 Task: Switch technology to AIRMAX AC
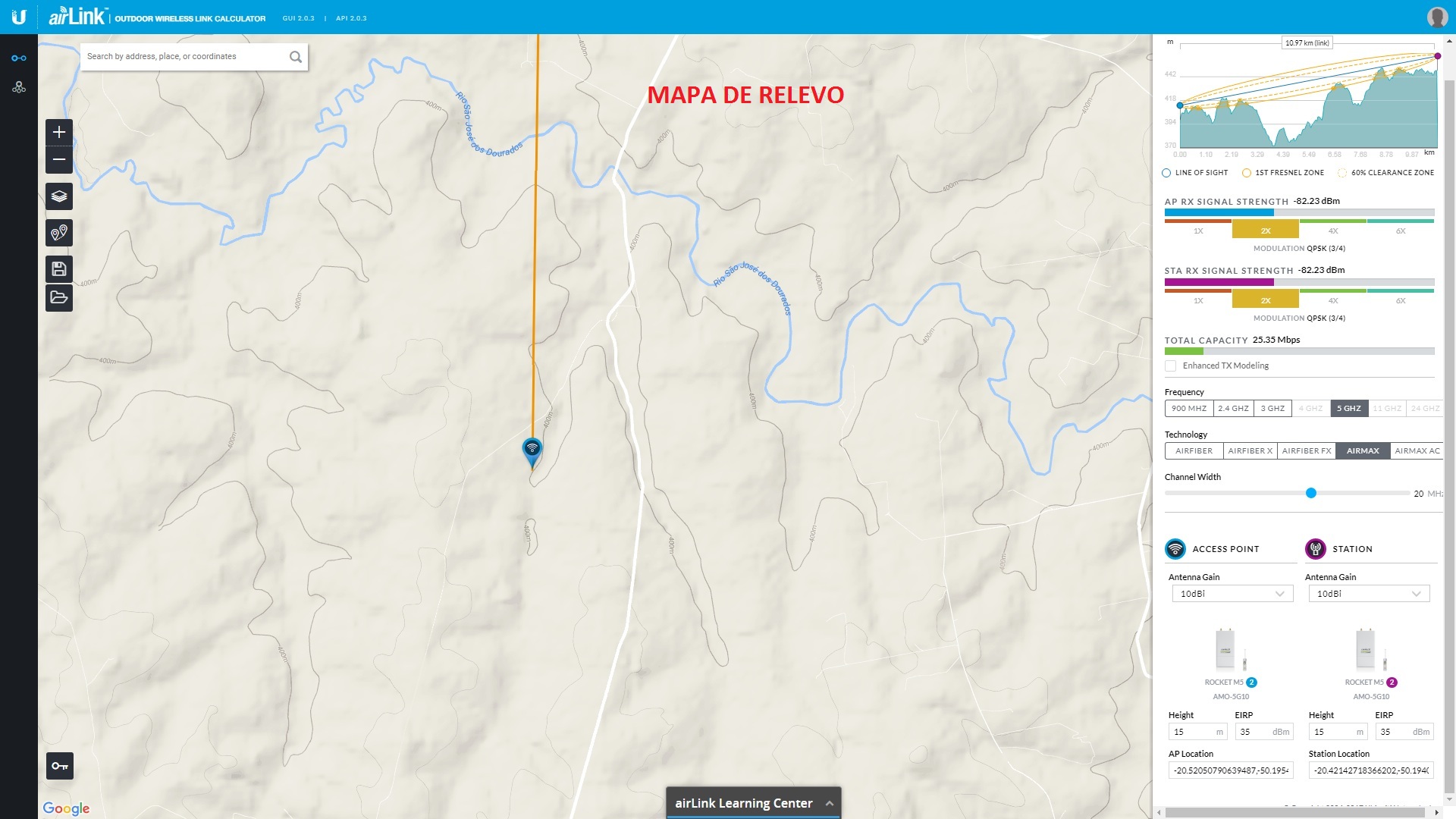[1417, 451]
